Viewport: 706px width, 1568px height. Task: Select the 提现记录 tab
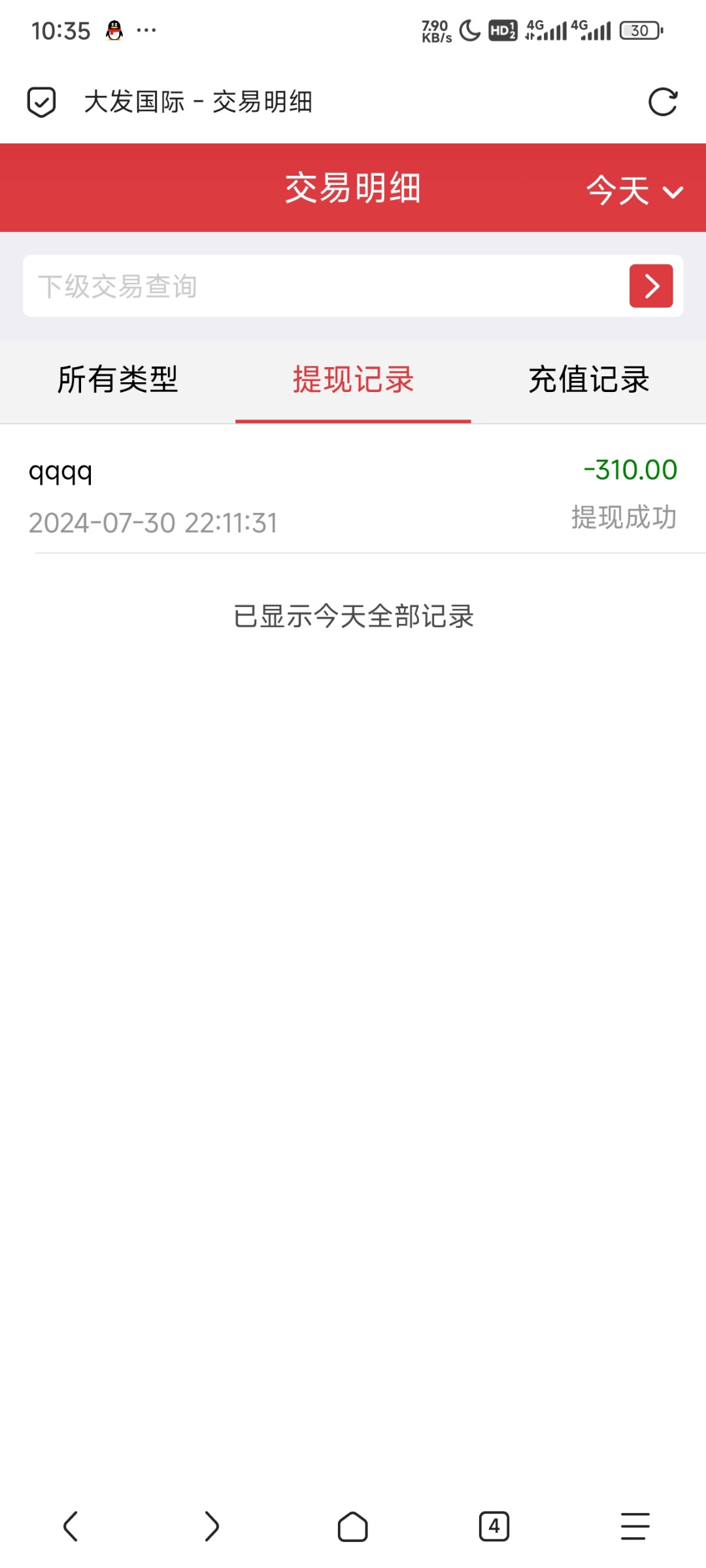point(353,380)
